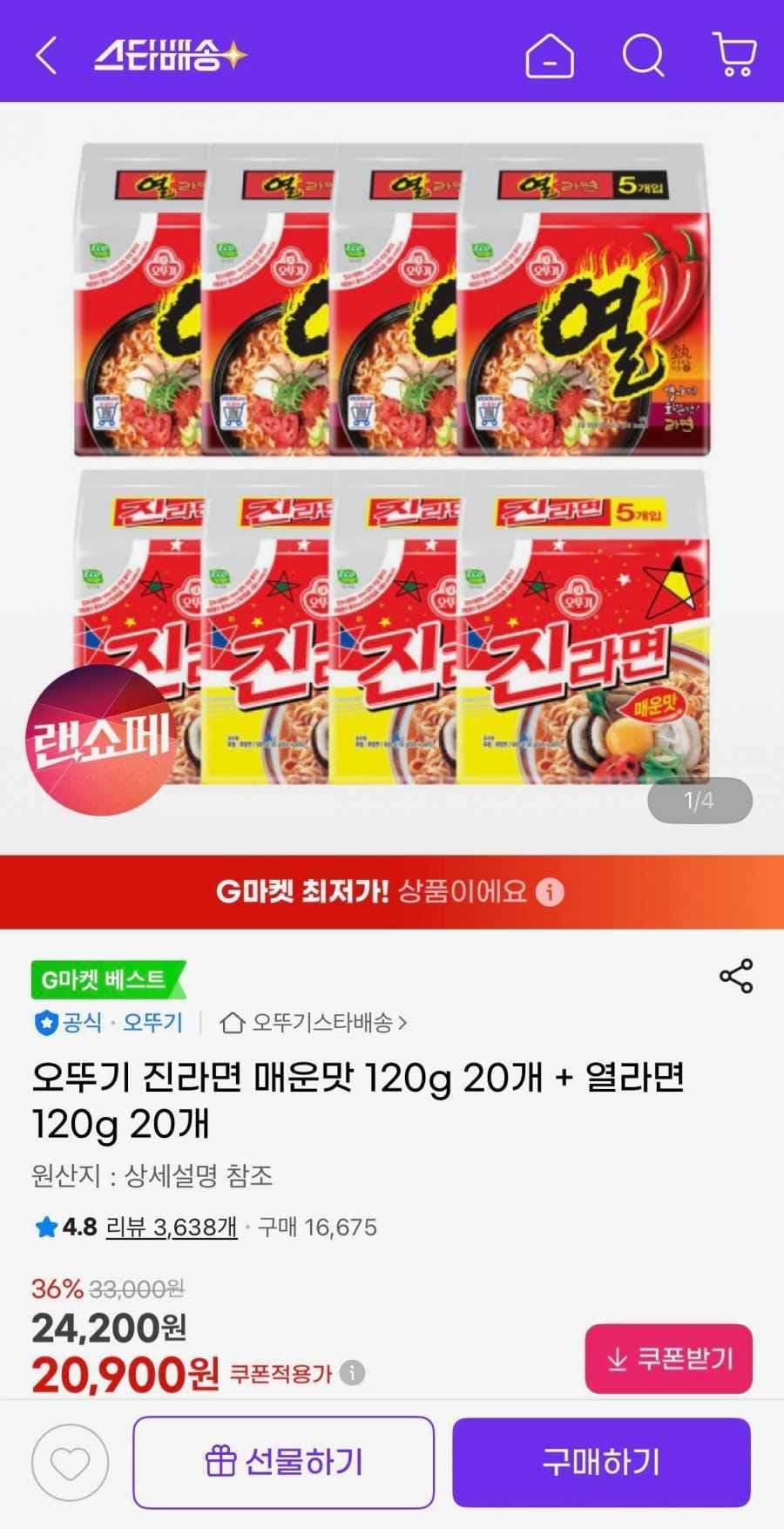Open product search with magnifier icon
Viewport: 784px width, 1529px height.
pos(642,58)
